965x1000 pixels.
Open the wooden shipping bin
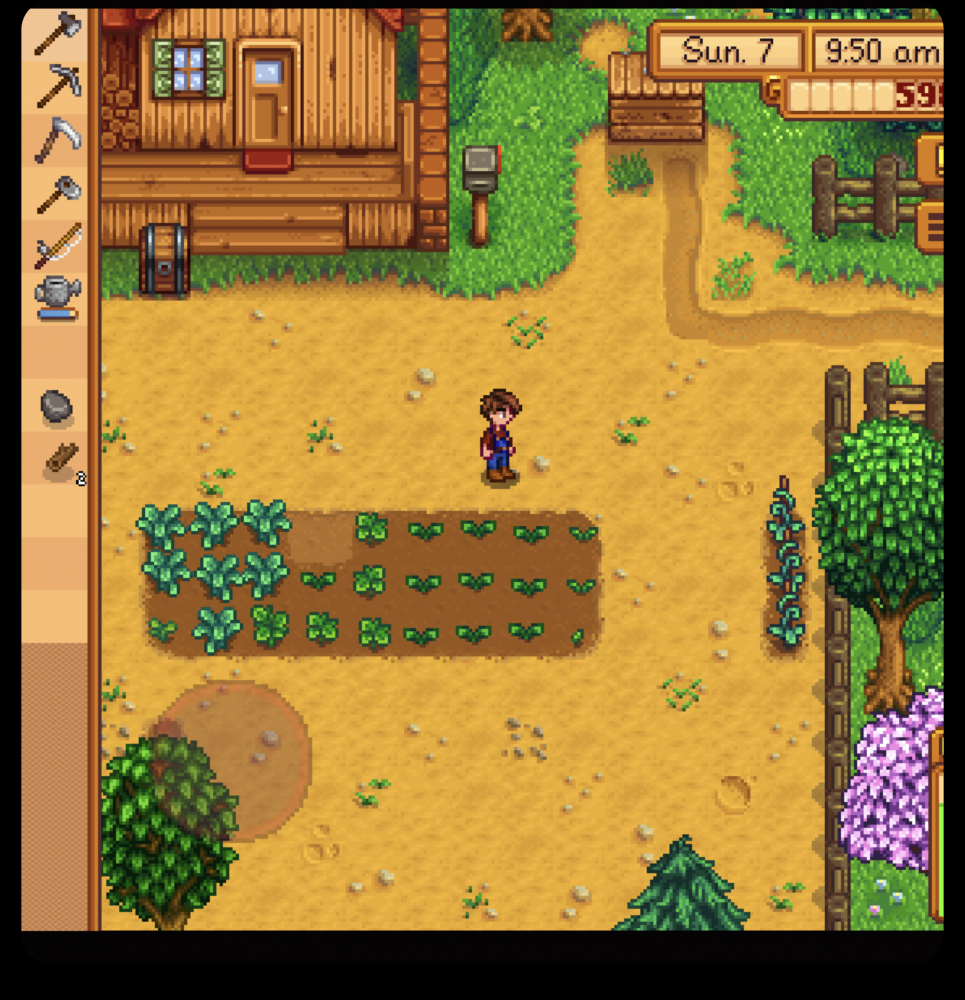click(x=656, y=100)
